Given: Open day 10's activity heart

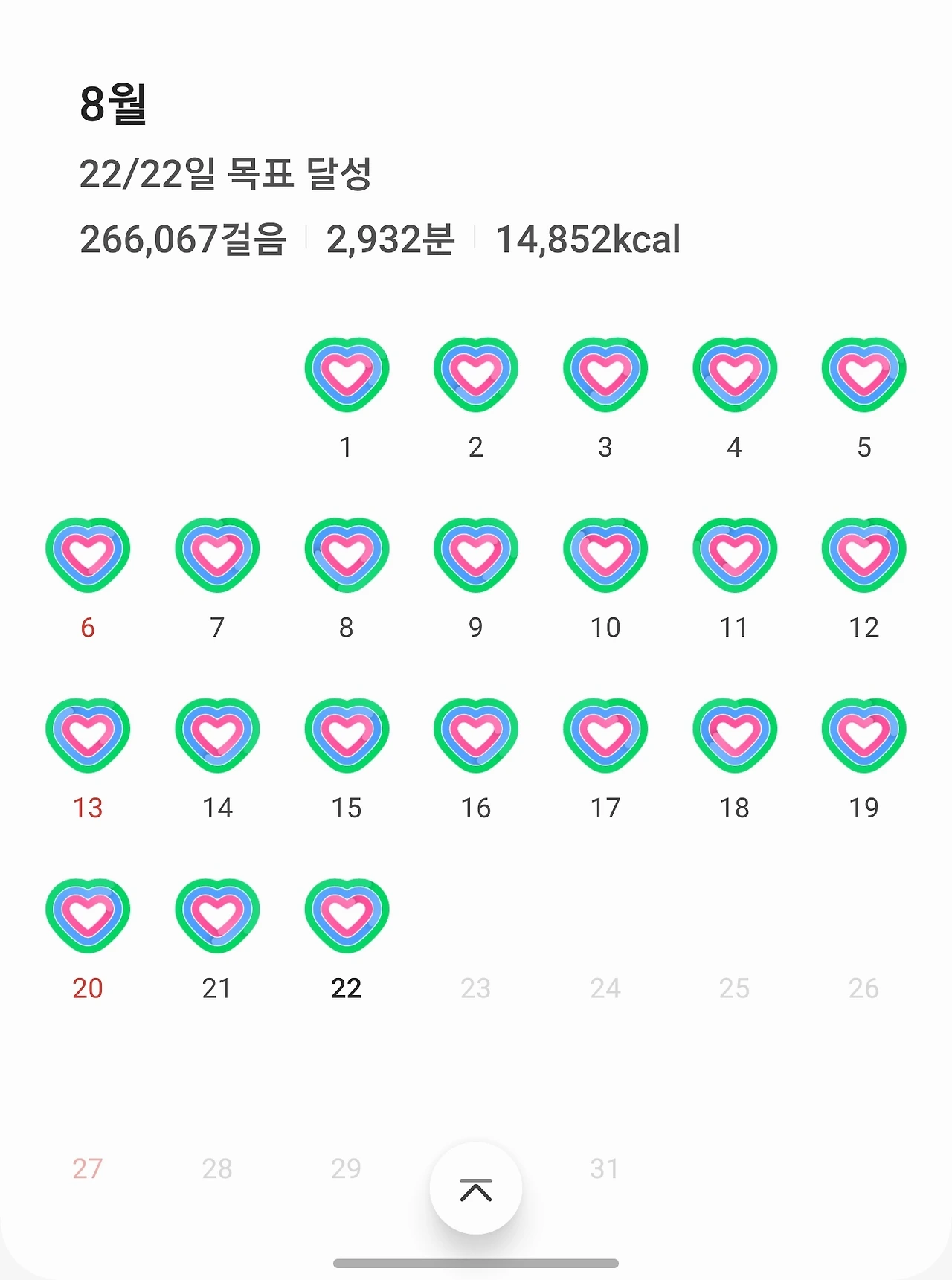Looking at the screenshot, I should click(x=605, y=555).
